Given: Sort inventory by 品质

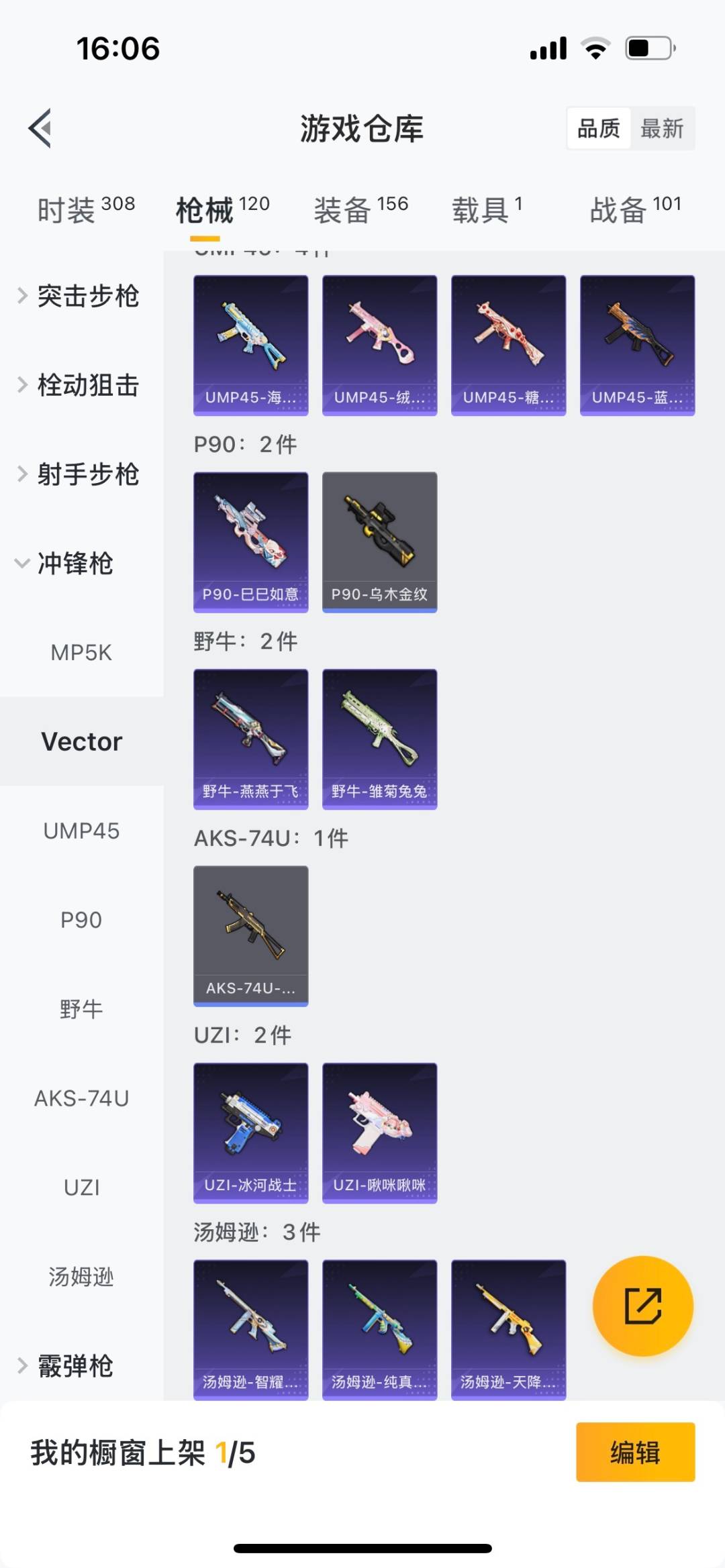Looking at the screenshot, I should coord(599,128).
